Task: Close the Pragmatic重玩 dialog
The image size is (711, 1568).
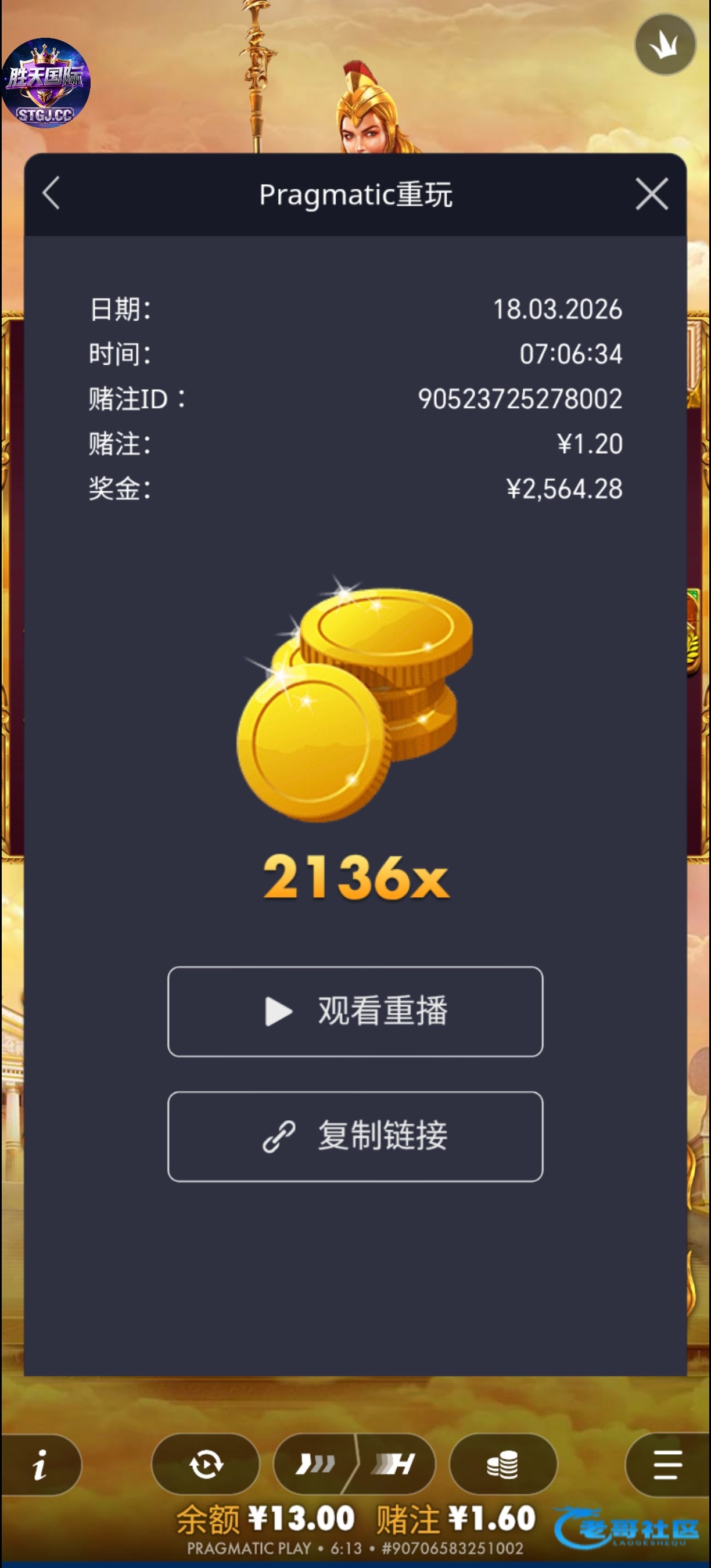Action: [x=652, y=194]
